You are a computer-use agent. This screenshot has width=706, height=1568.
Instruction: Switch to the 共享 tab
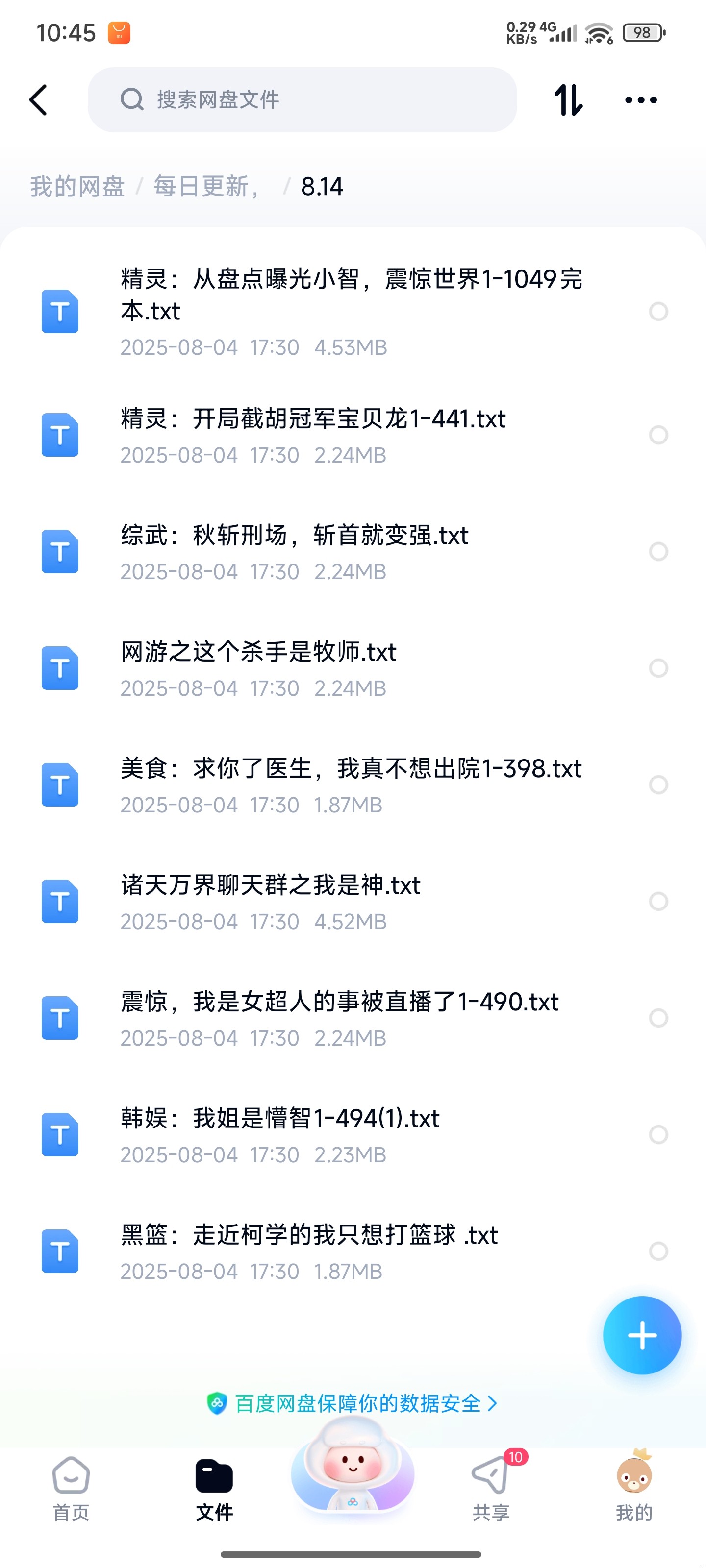click(491, 1488)
